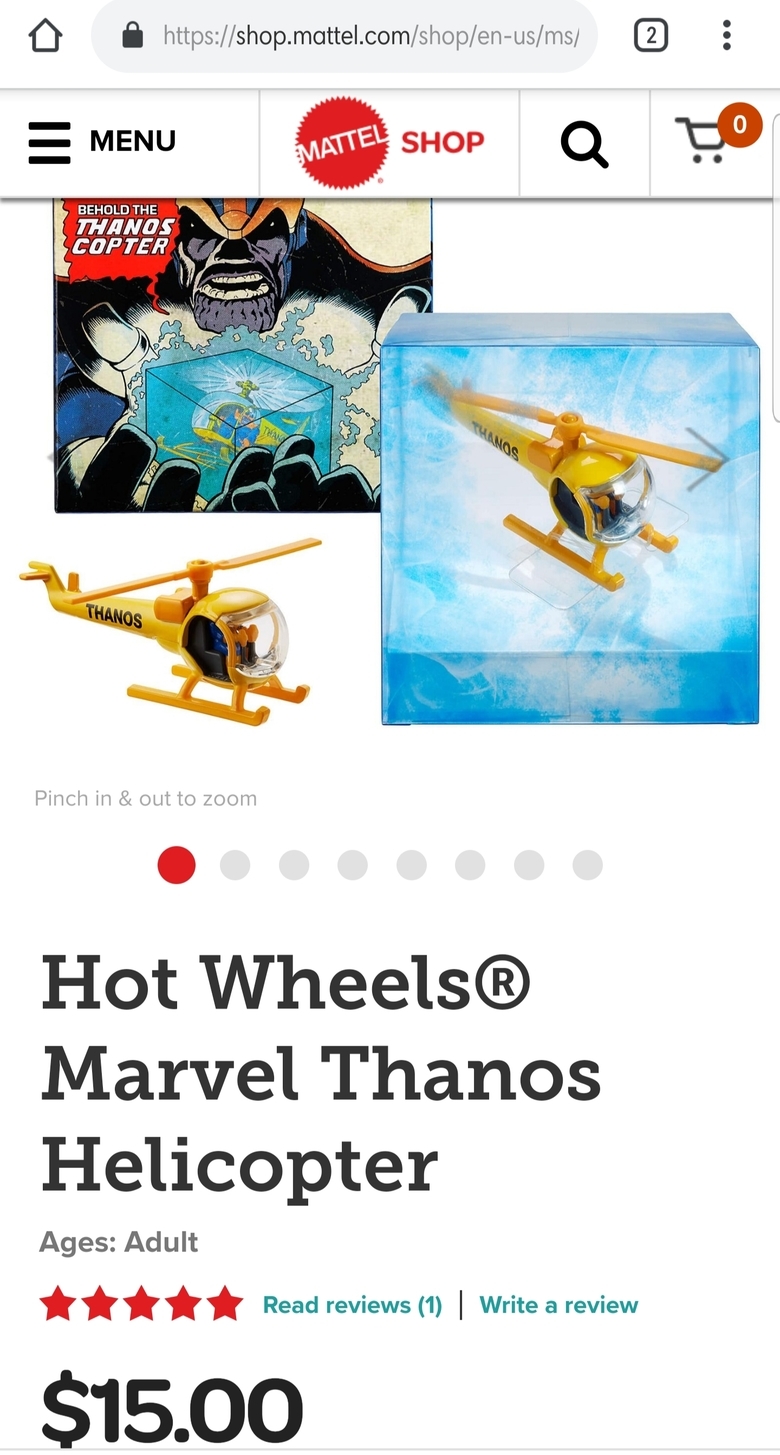Open the tab switcher showing 2 tabs
Screen dimensions: 780x1455
pos(650,37)
